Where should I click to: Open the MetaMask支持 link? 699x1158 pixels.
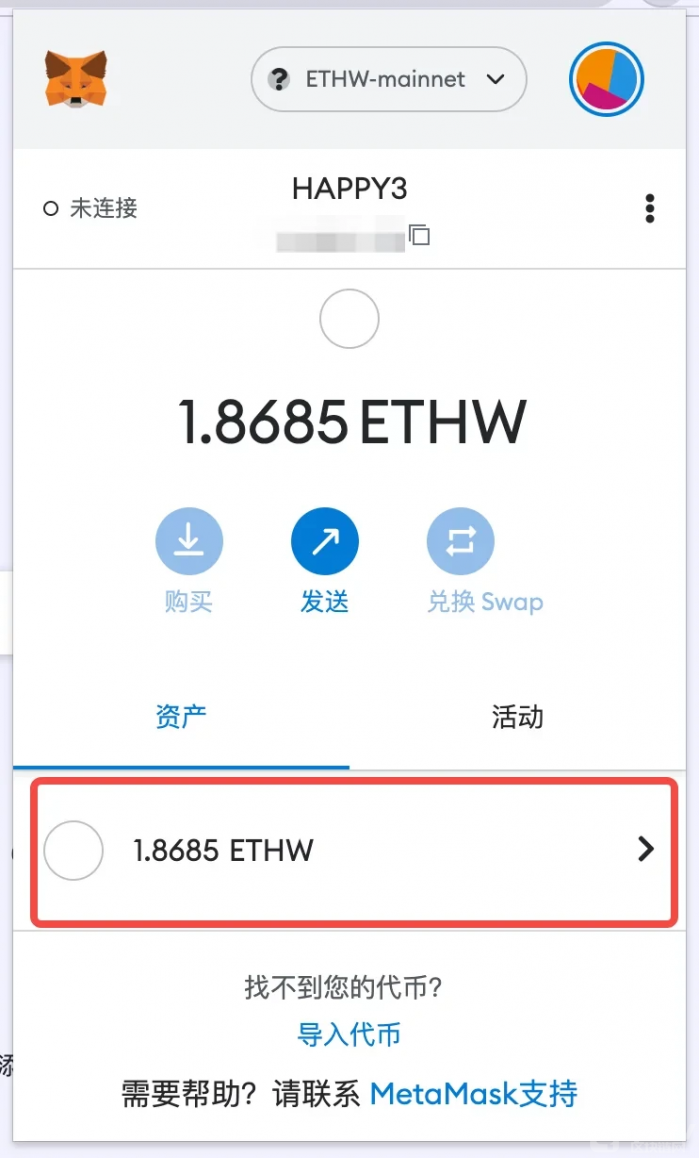pos(473,1093)
